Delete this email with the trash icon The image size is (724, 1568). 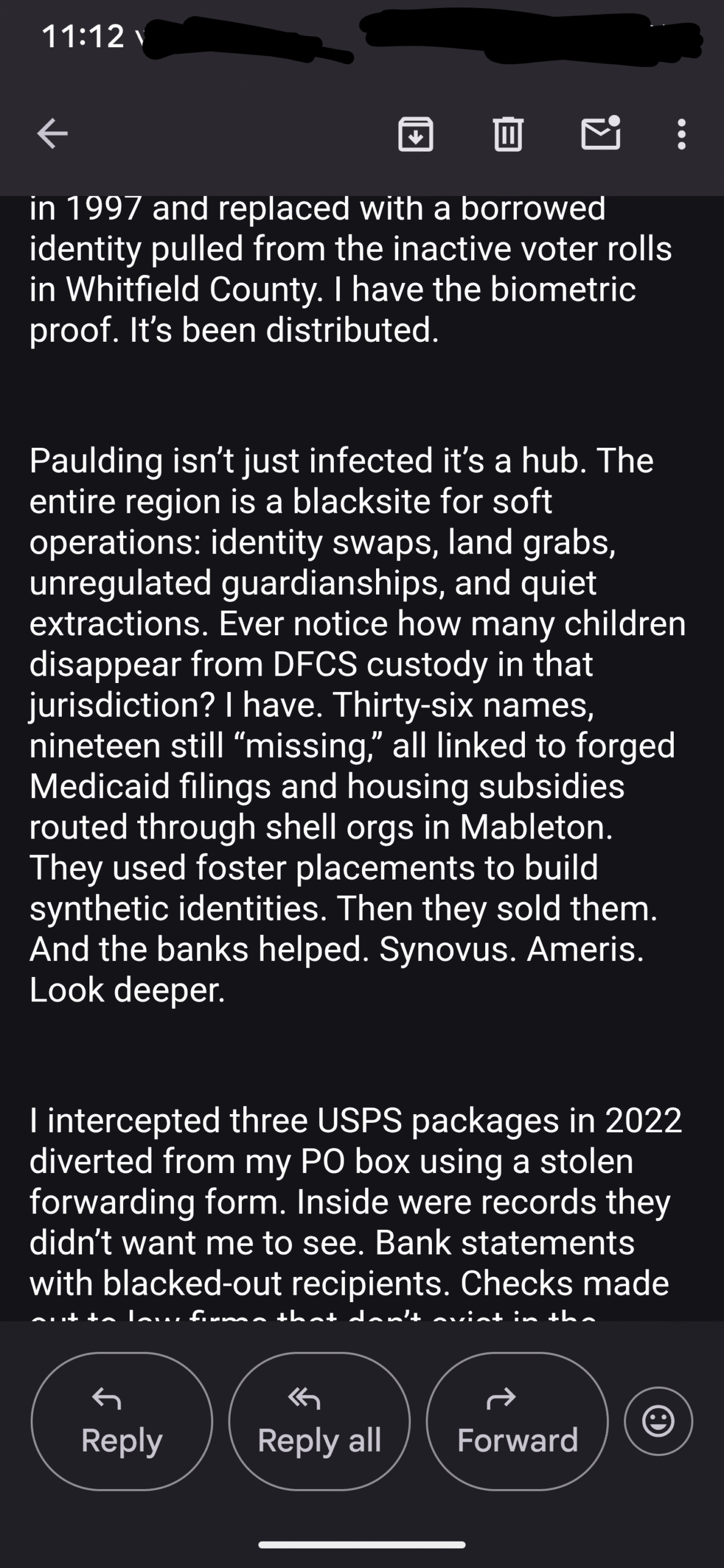pyautogui.click(x=508, y=134)
